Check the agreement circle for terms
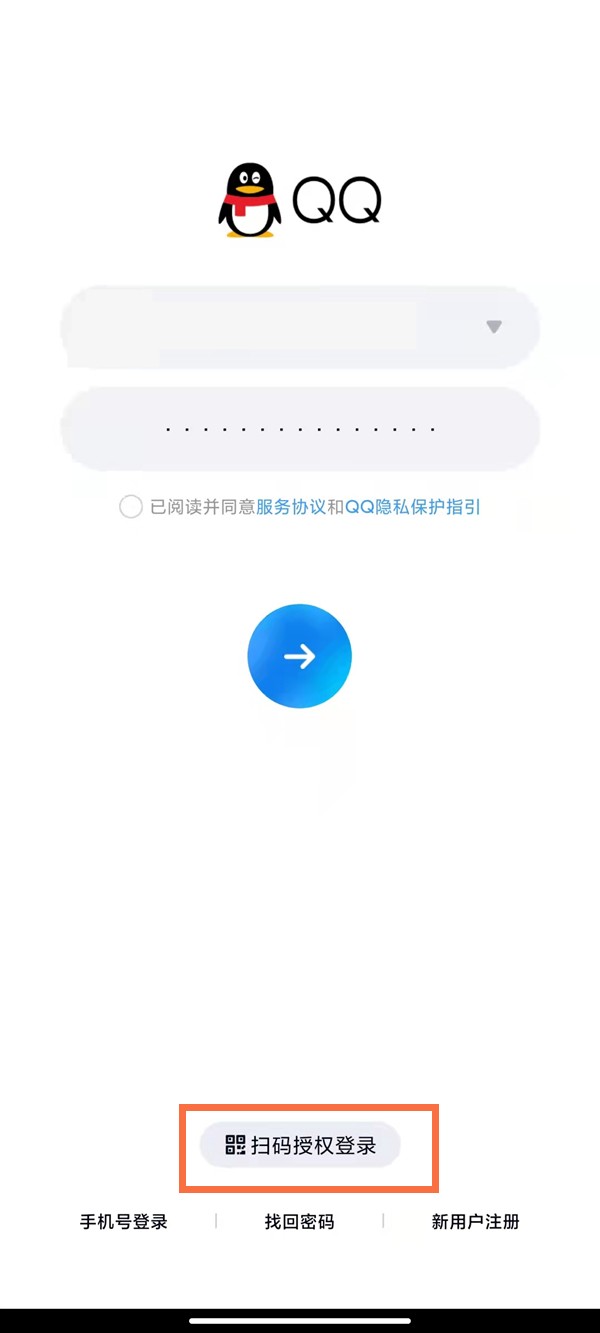The height and width of the screenshot is (1333, 600). pos(131,507)
